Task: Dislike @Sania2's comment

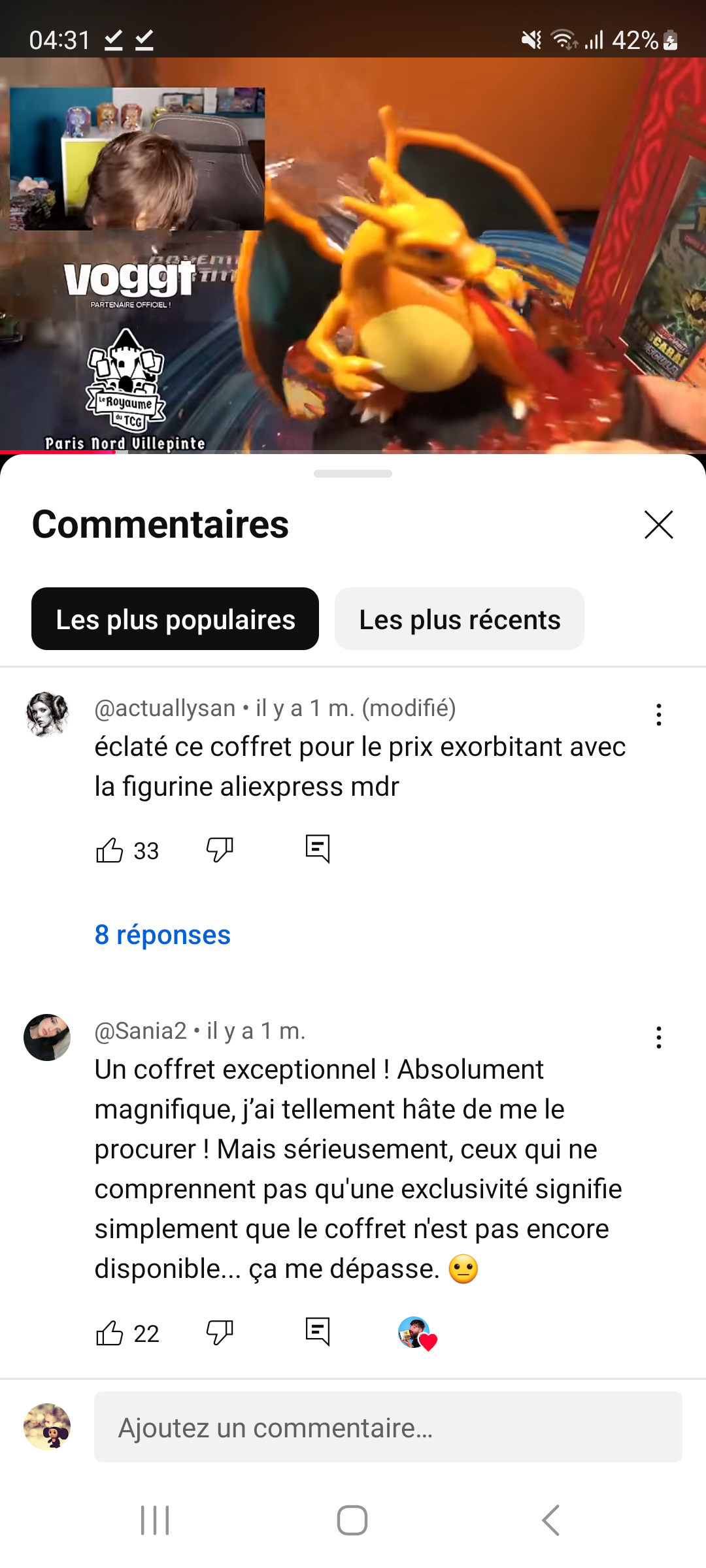Action: (220, 1333)
